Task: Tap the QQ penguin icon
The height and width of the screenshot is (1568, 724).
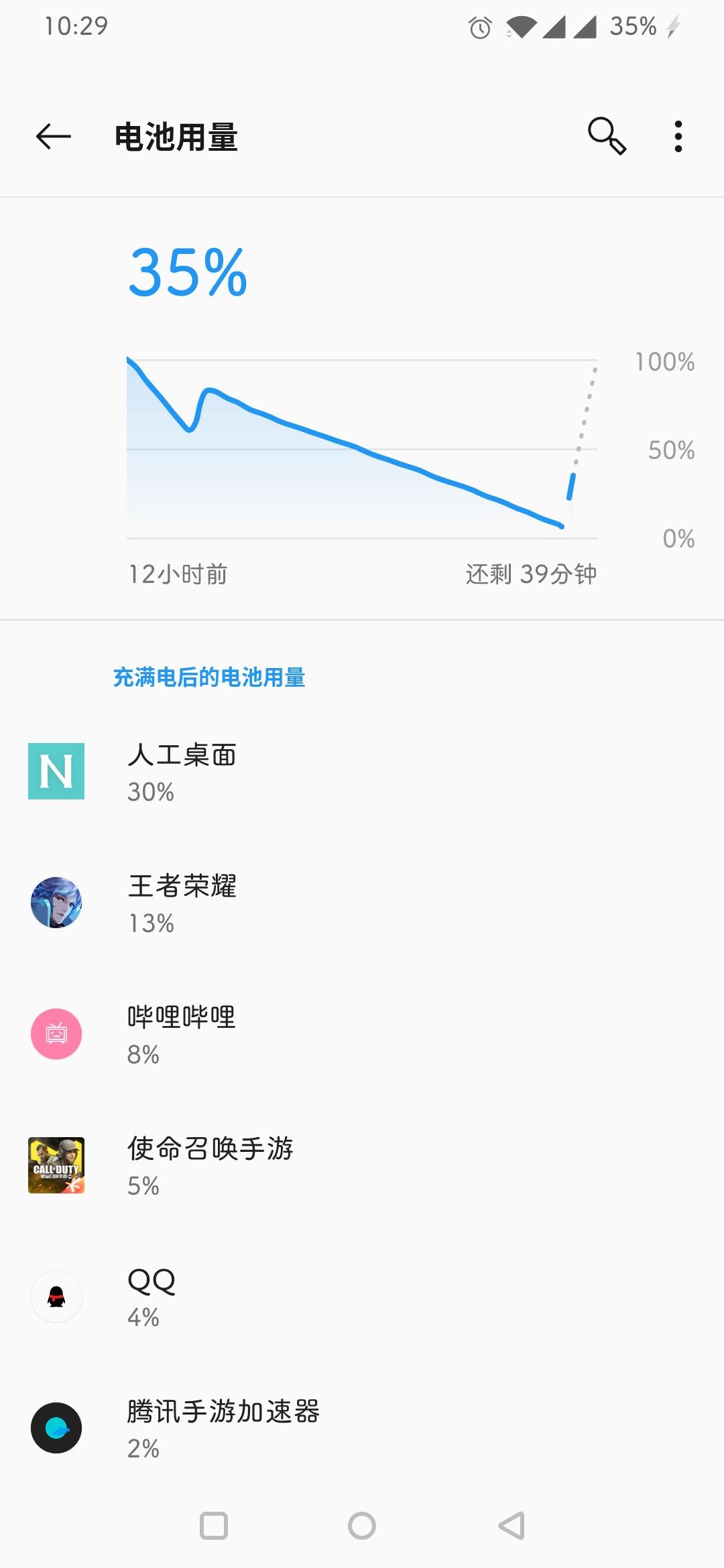Action: (56, 1296)
